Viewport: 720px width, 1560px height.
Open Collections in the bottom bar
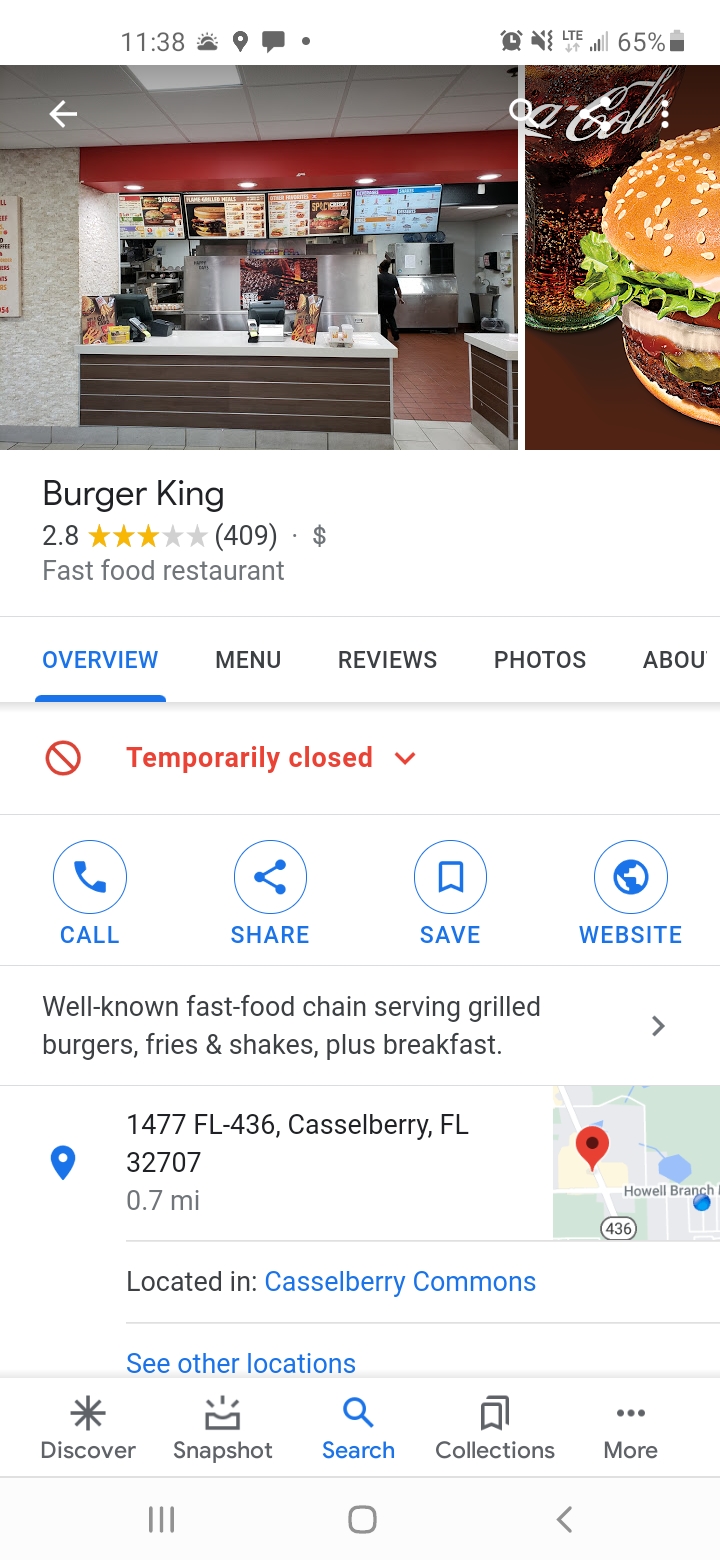[x=495, y=1428]
